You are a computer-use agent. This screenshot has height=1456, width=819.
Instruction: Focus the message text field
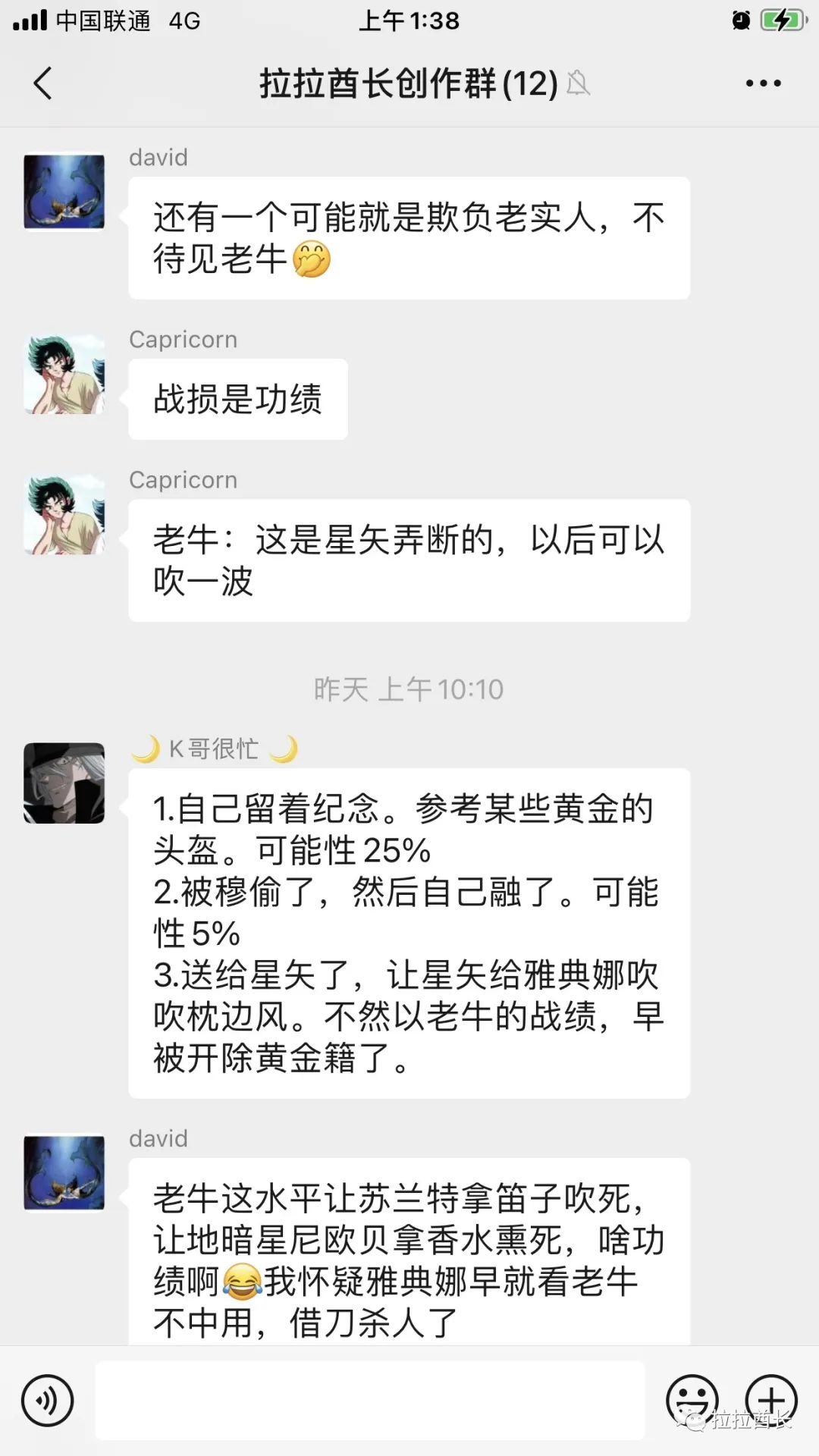[x=369, y=1400]
